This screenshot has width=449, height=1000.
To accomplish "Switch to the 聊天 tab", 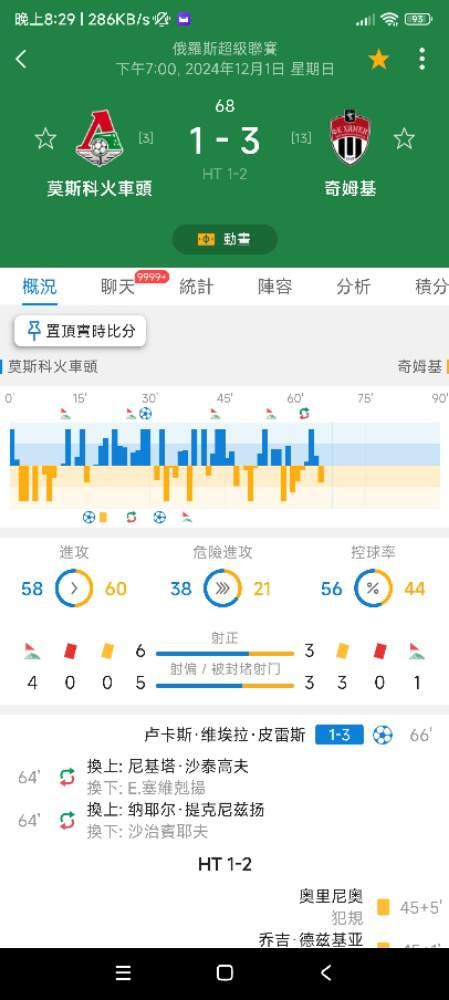I will [119, 287].
